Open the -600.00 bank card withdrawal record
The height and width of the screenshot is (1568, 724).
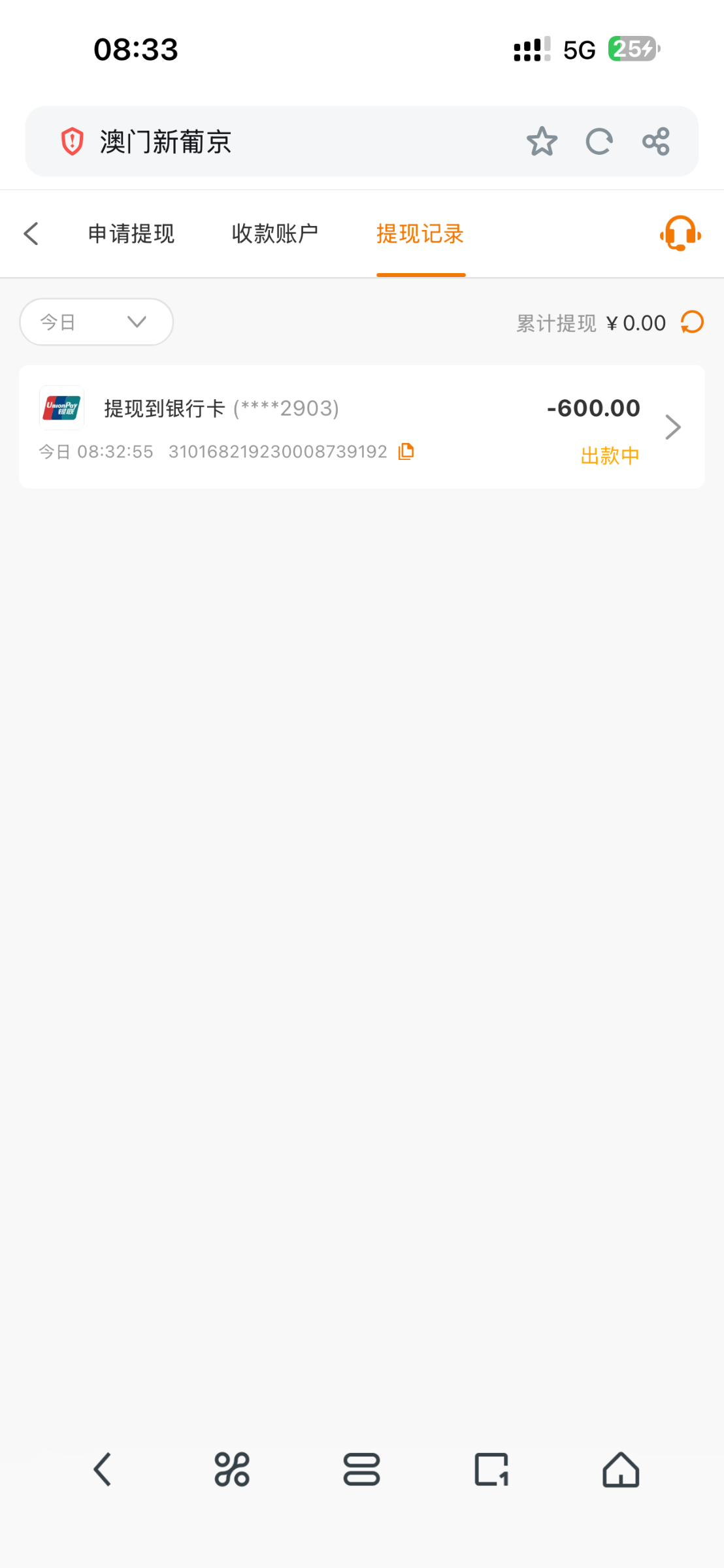pyautogui.click(x=361, y=427)
